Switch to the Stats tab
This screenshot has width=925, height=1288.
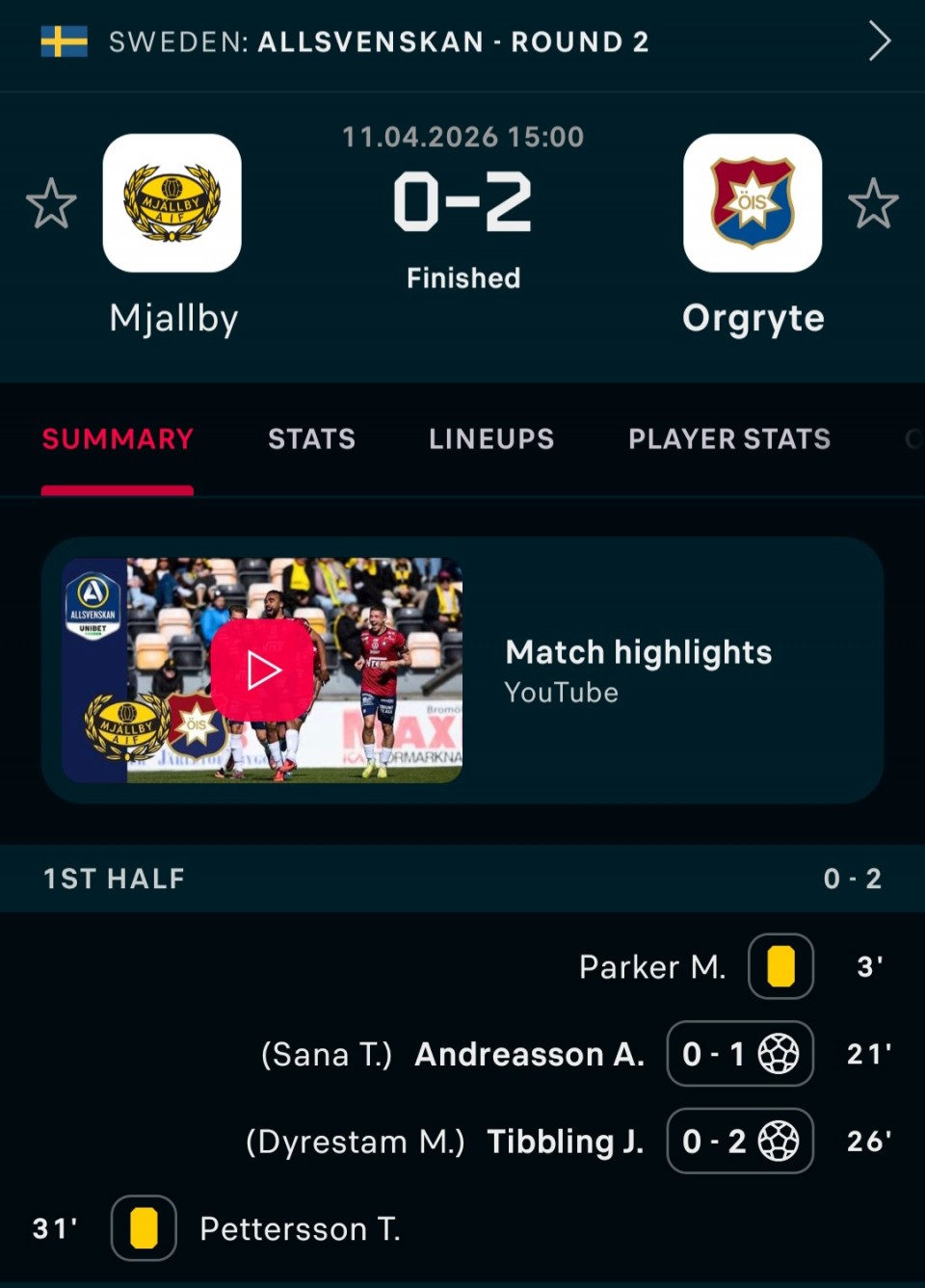point(311,439)
